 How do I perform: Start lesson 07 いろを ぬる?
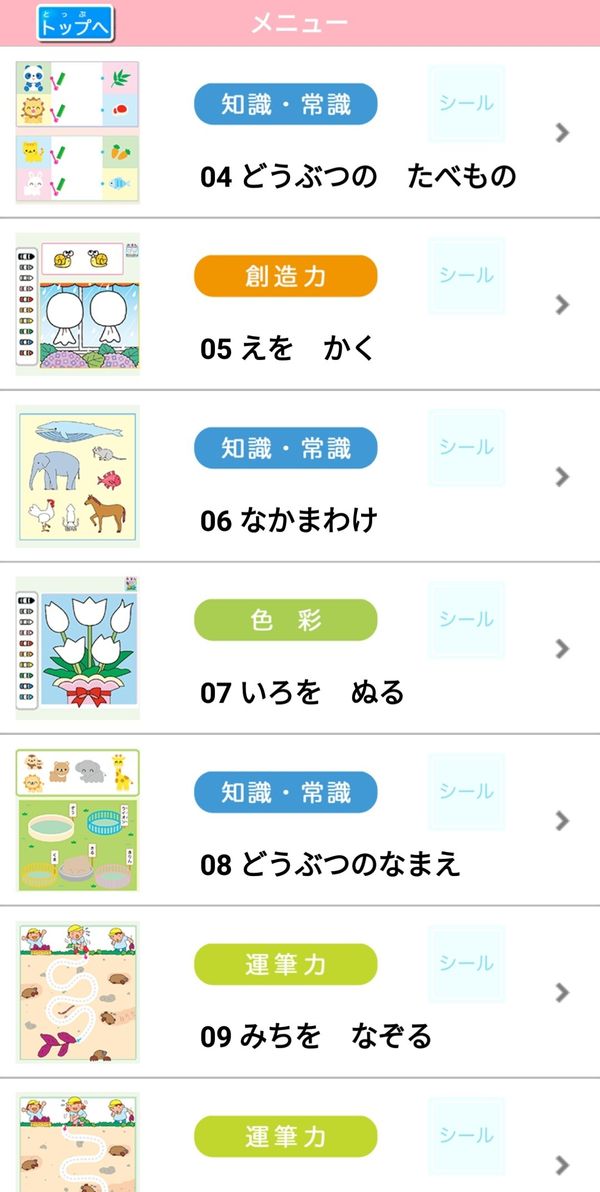point(300,648)
